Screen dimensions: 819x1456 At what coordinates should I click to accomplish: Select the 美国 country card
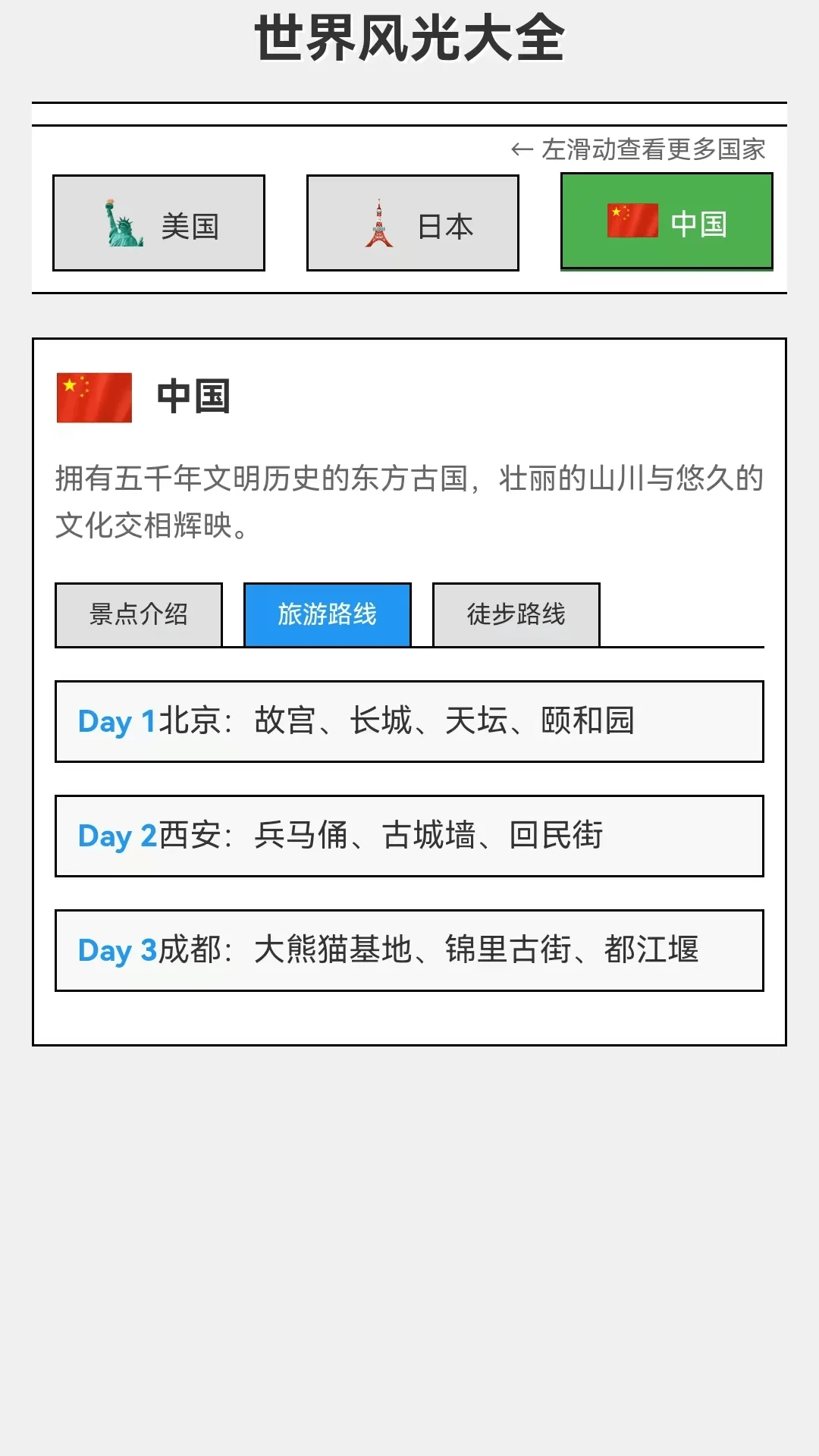(x=158, y=221)
